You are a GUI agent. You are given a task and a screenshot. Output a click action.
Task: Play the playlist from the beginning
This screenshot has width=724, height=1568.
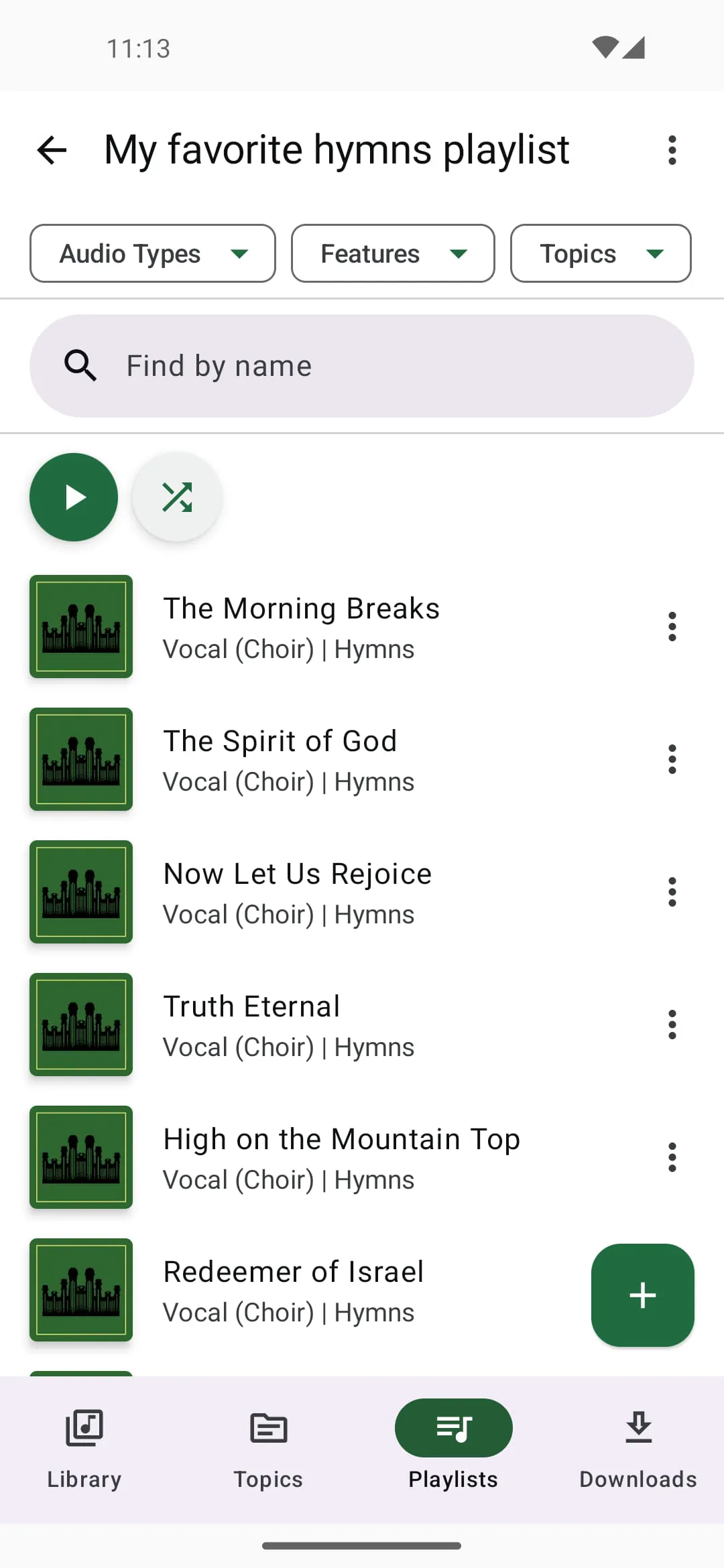pos(73,496)
